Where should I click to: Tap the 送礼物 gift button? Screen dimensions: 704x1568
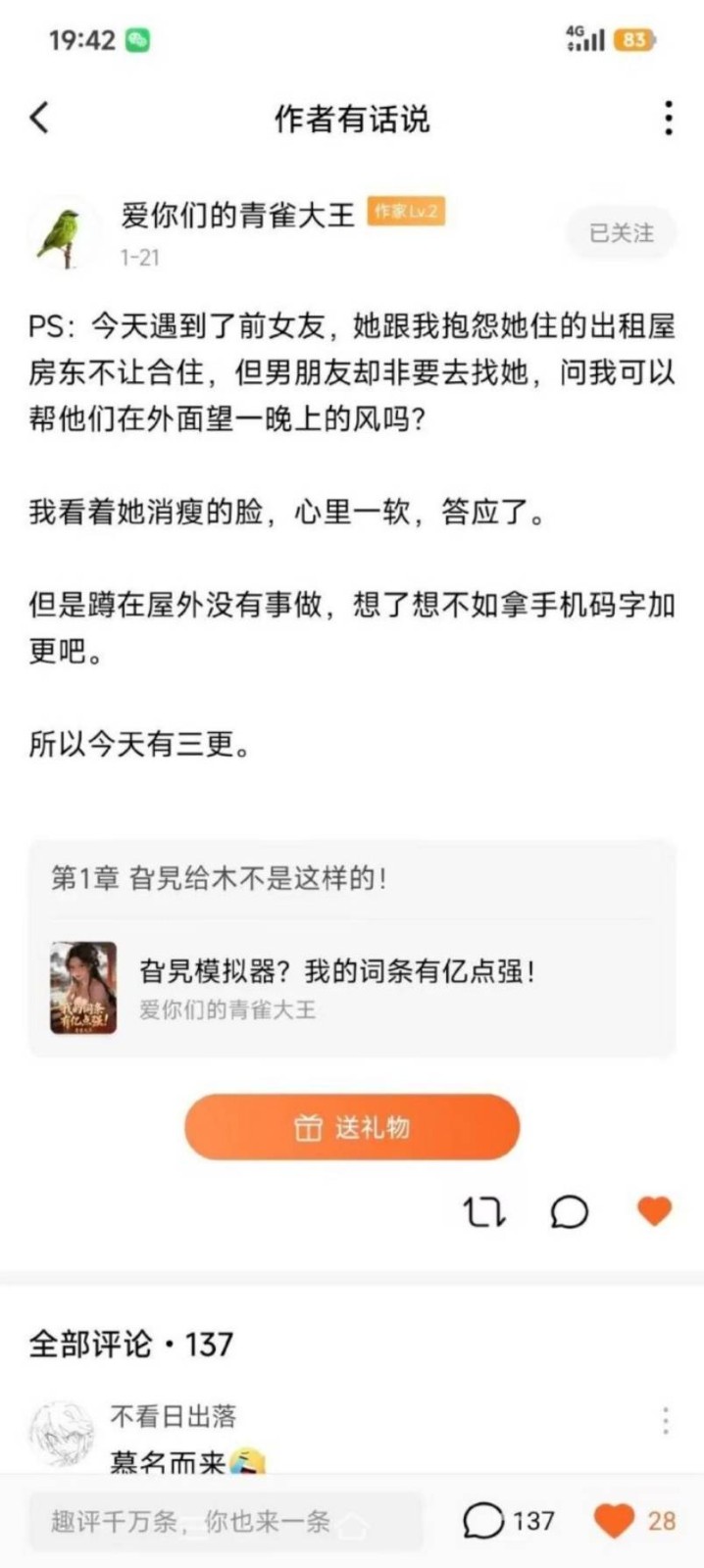click(x=351, y=1127)
